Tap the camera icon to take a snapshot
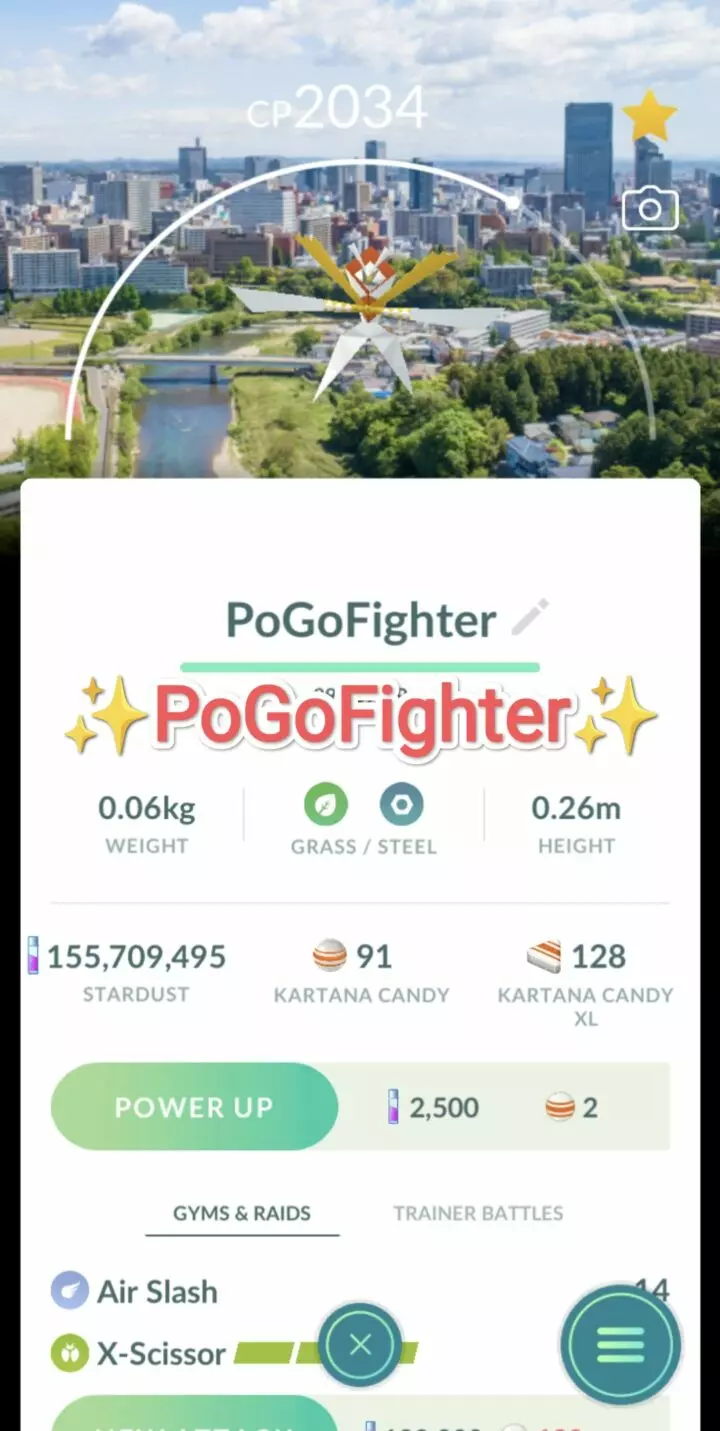720x1431 pixels. (x=650, y=209)
